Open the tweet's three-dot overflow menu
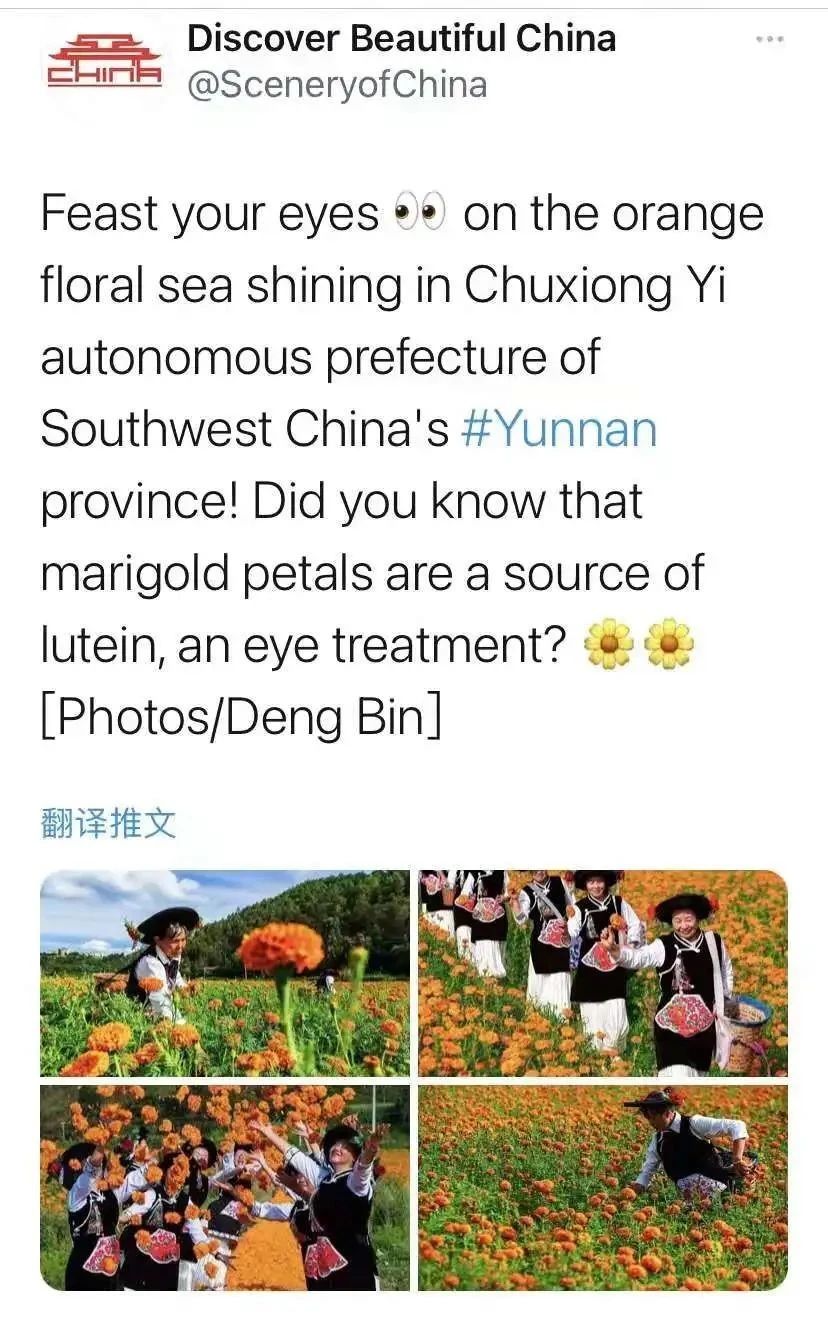 click(x=769, y=39)
